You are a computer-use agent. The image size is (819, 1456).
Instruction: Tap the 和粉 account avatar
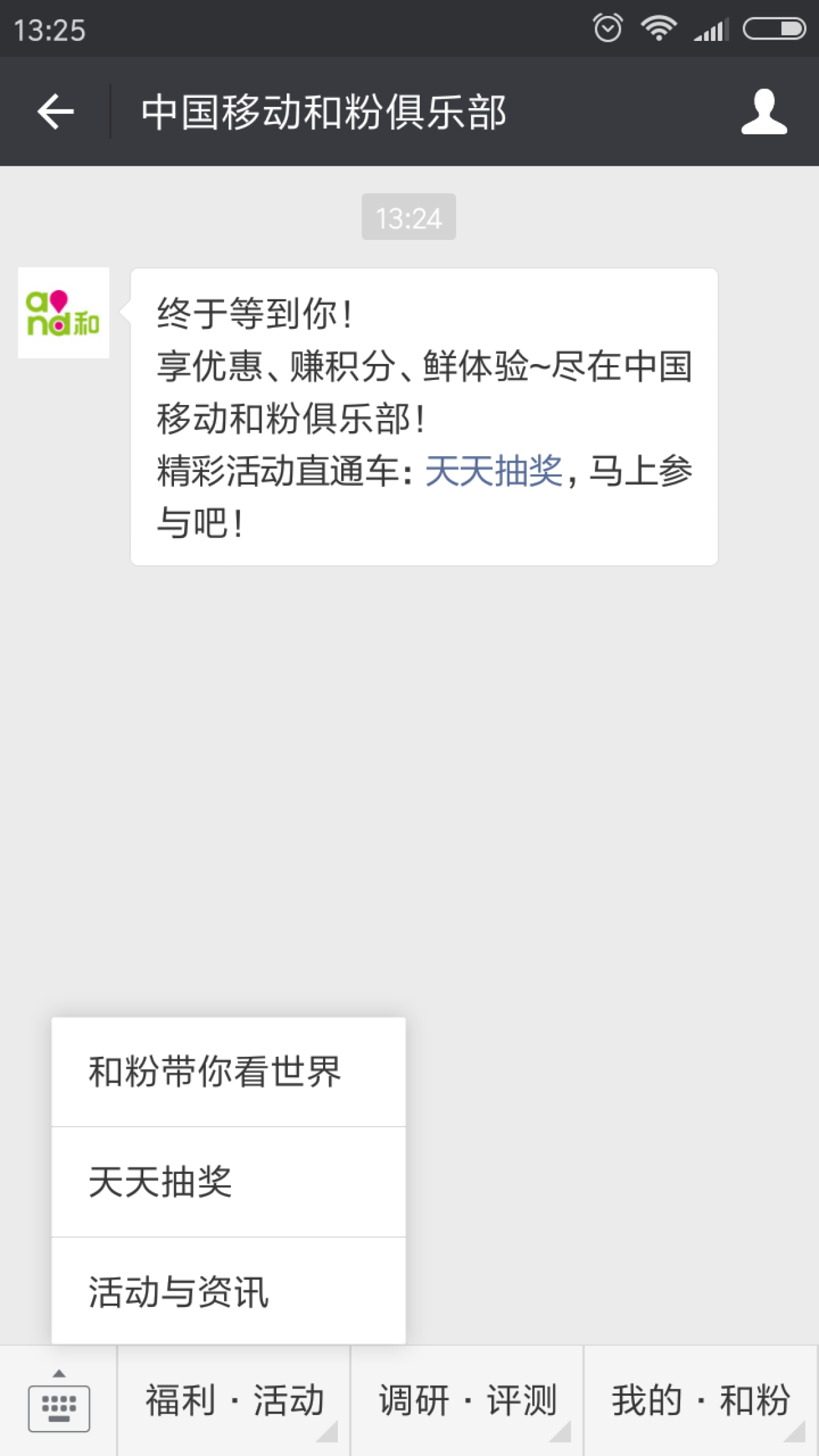pyautogui.click(x=63, y=313)
